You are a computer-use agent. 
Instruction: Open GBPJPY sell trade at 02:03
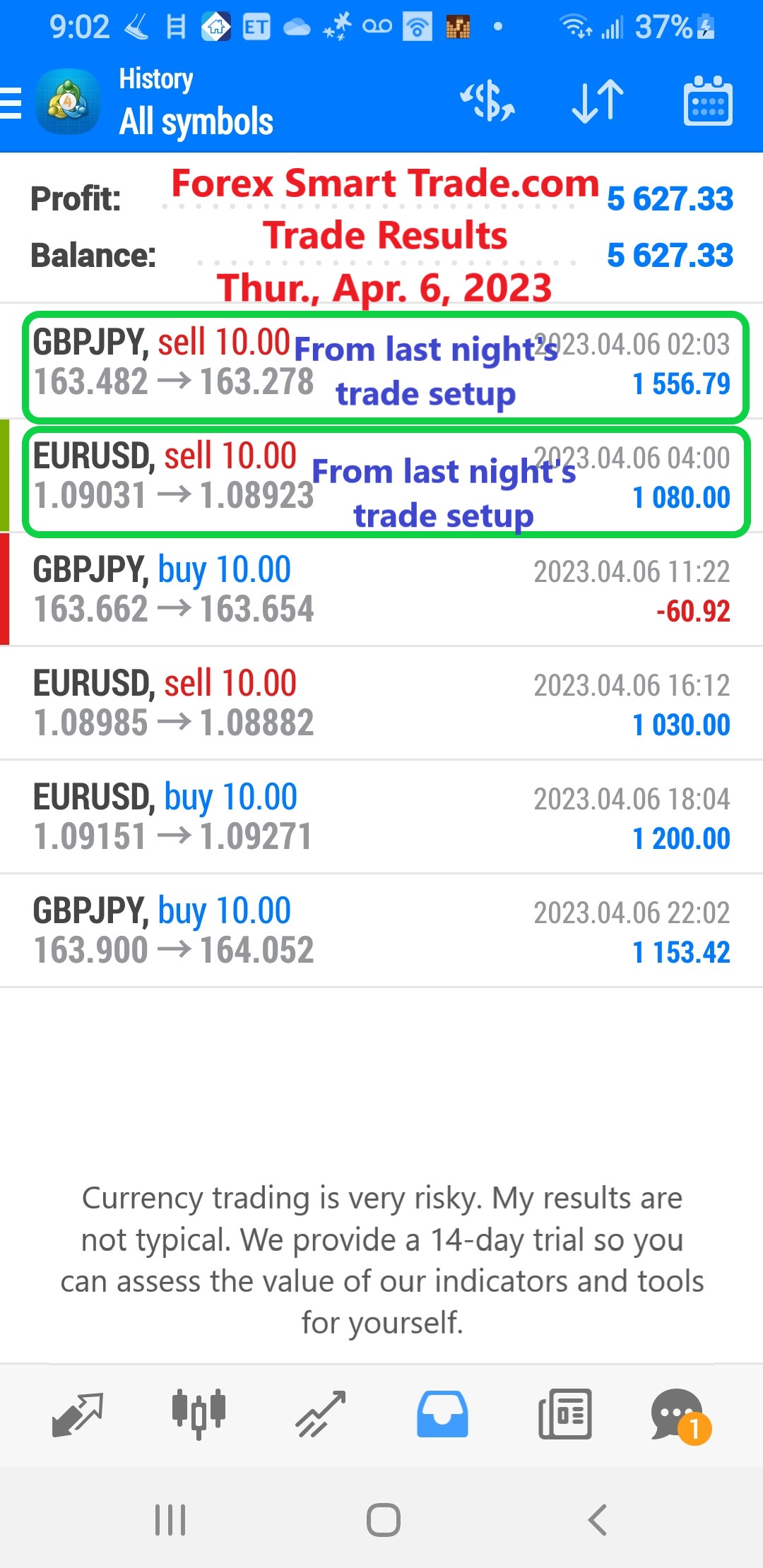coord(381,364)
